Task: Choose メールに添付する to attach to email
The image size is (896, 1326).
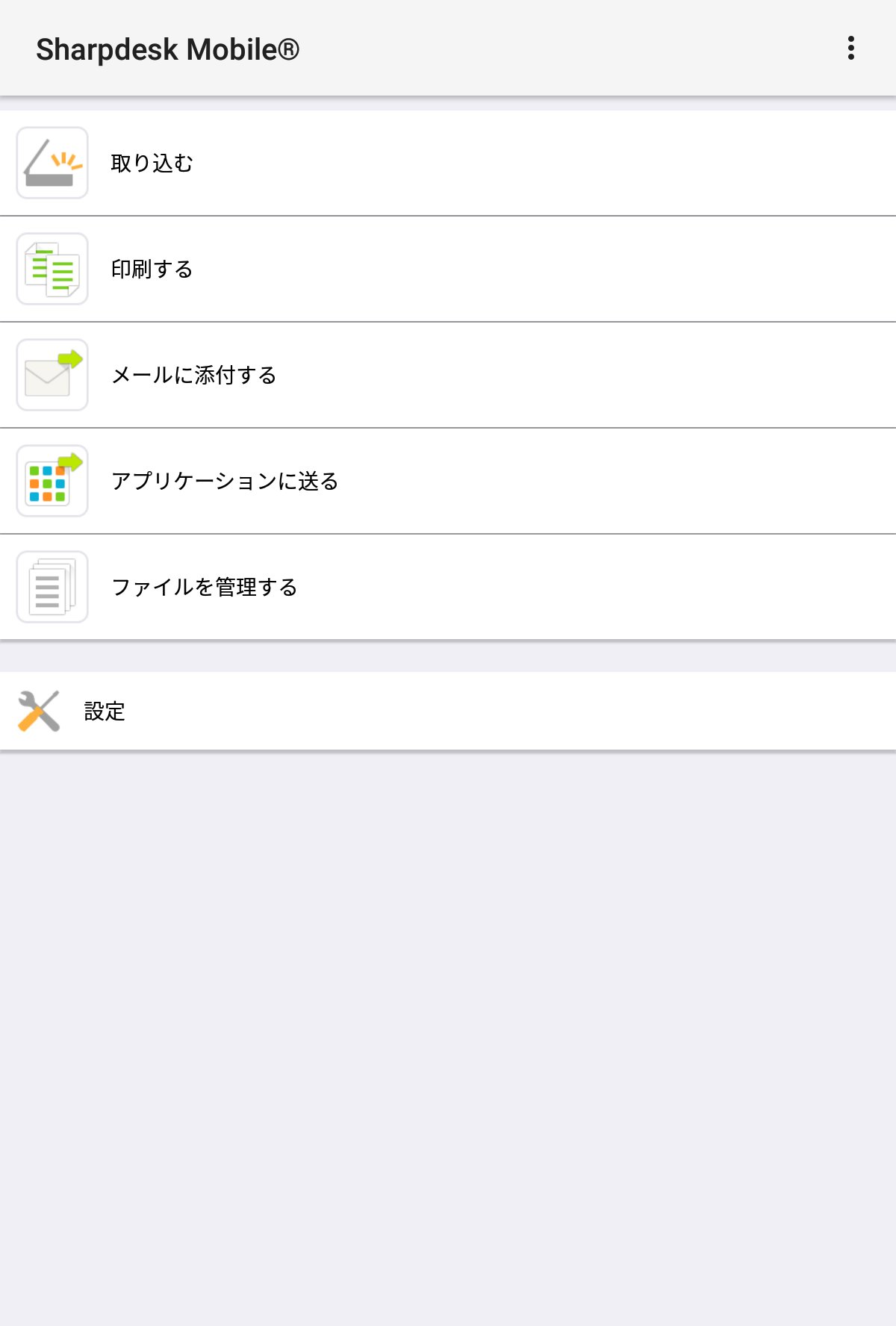Action: 448,375
